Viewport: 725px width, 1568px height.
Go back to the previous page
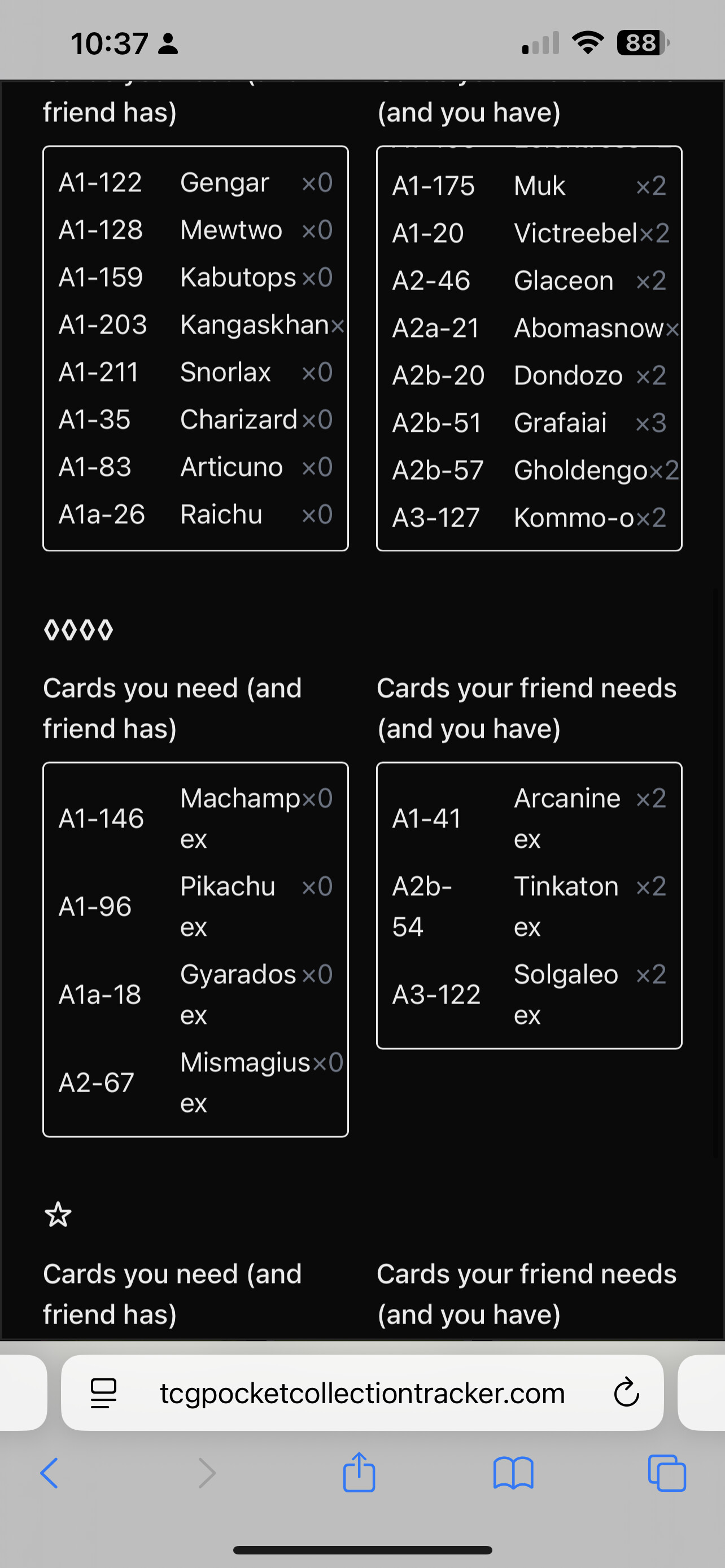49,1474
